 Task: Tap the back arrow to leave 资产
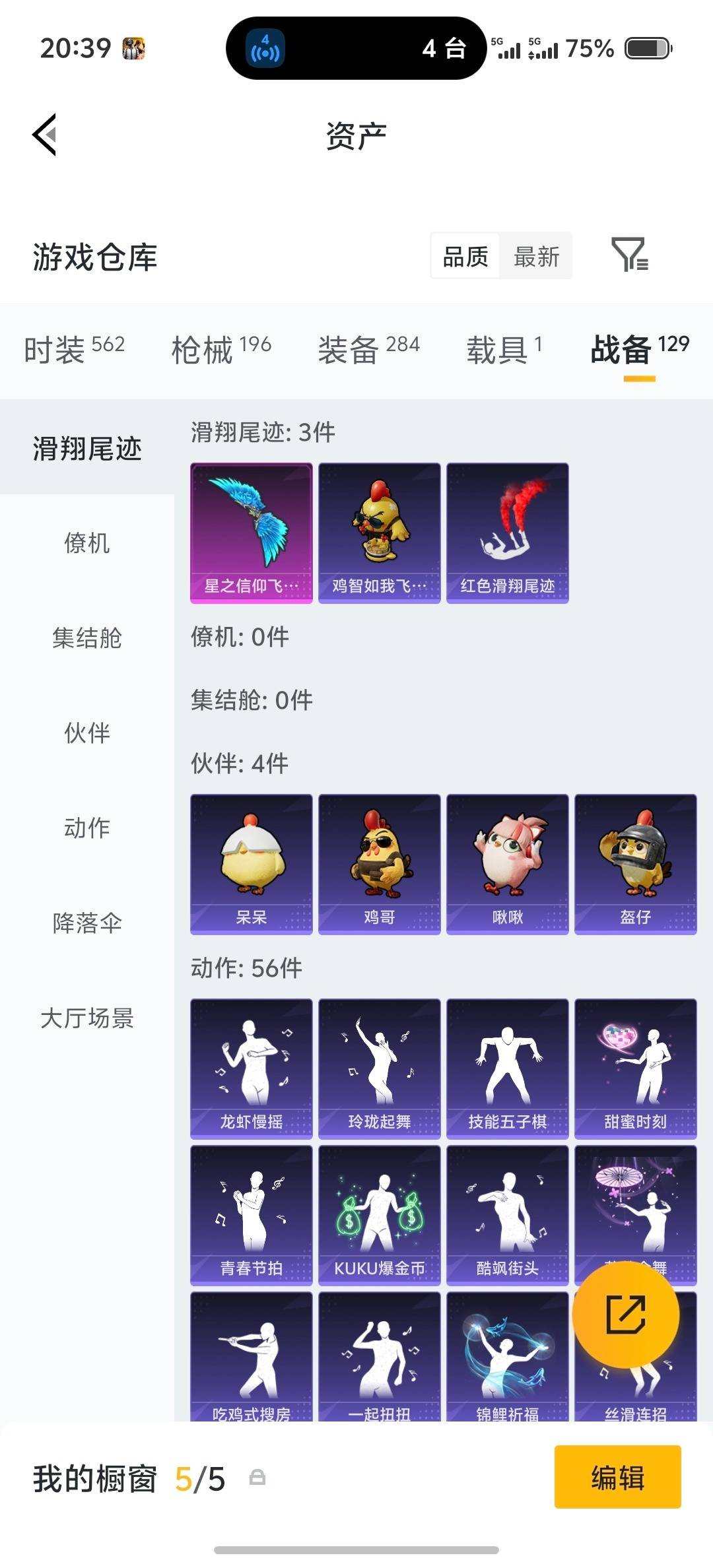point(44,133)
